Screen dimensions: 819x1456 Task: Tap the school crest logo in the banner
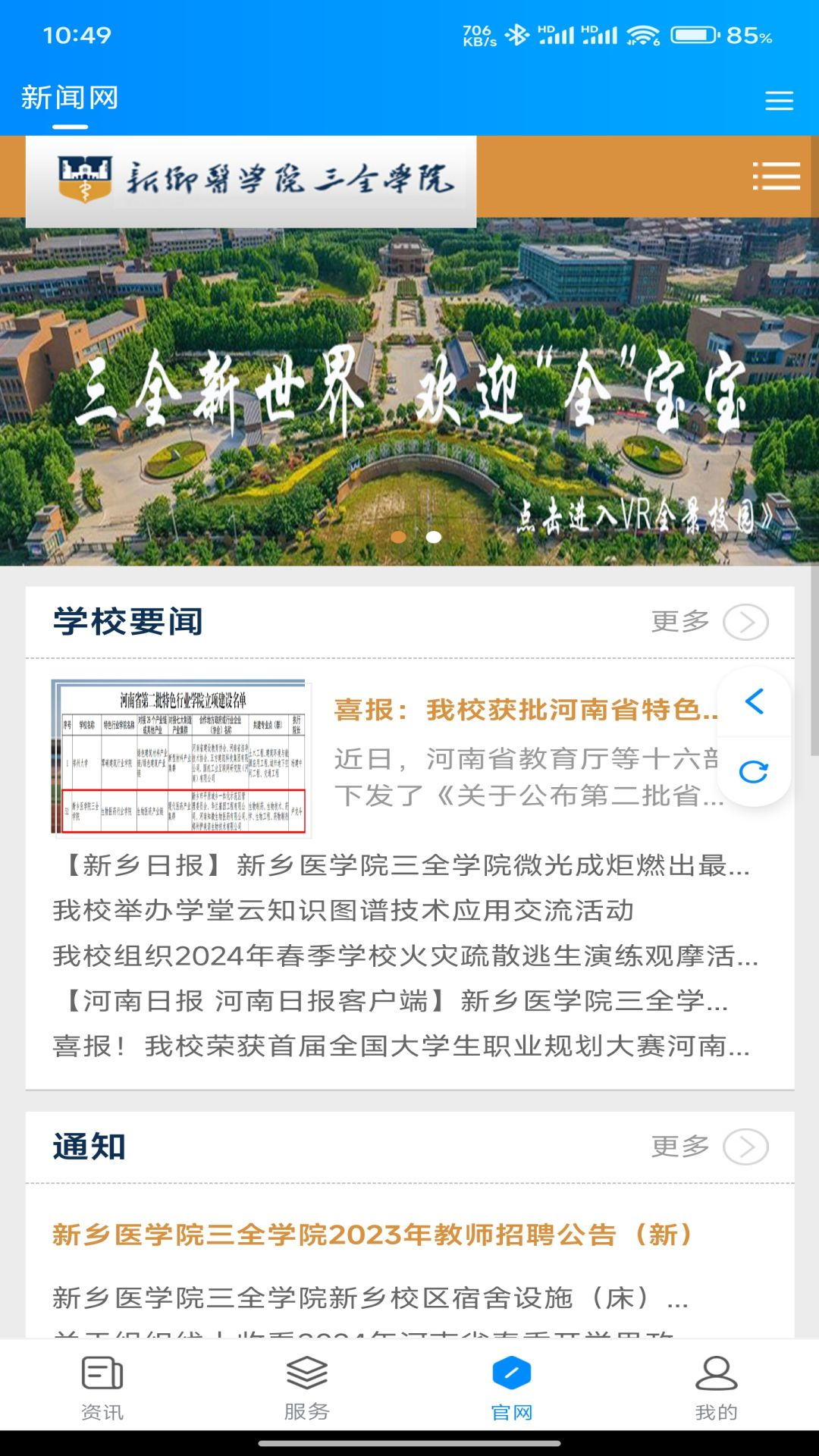(x=83, y=176)
